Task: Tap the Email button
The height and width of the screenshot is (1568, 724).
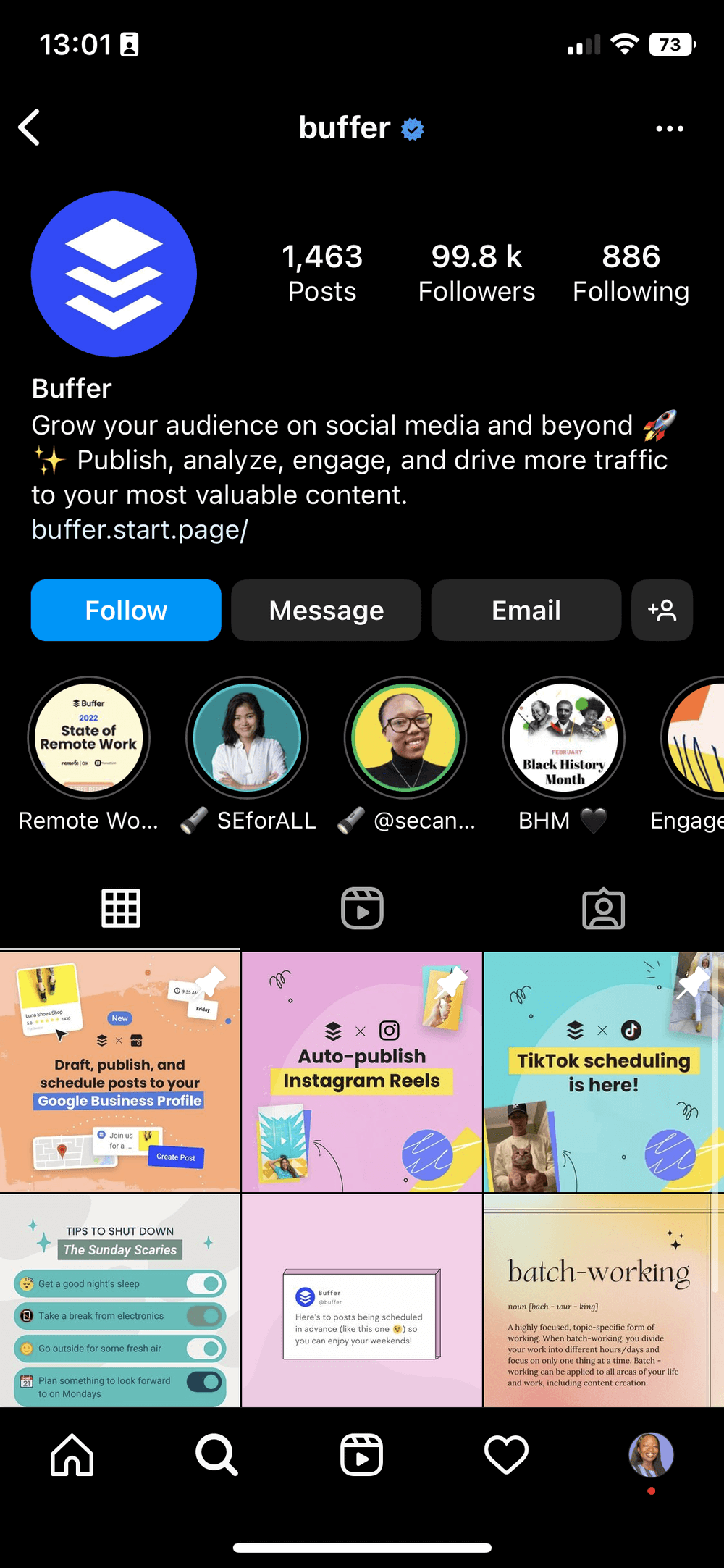Action: coord(526,610)
